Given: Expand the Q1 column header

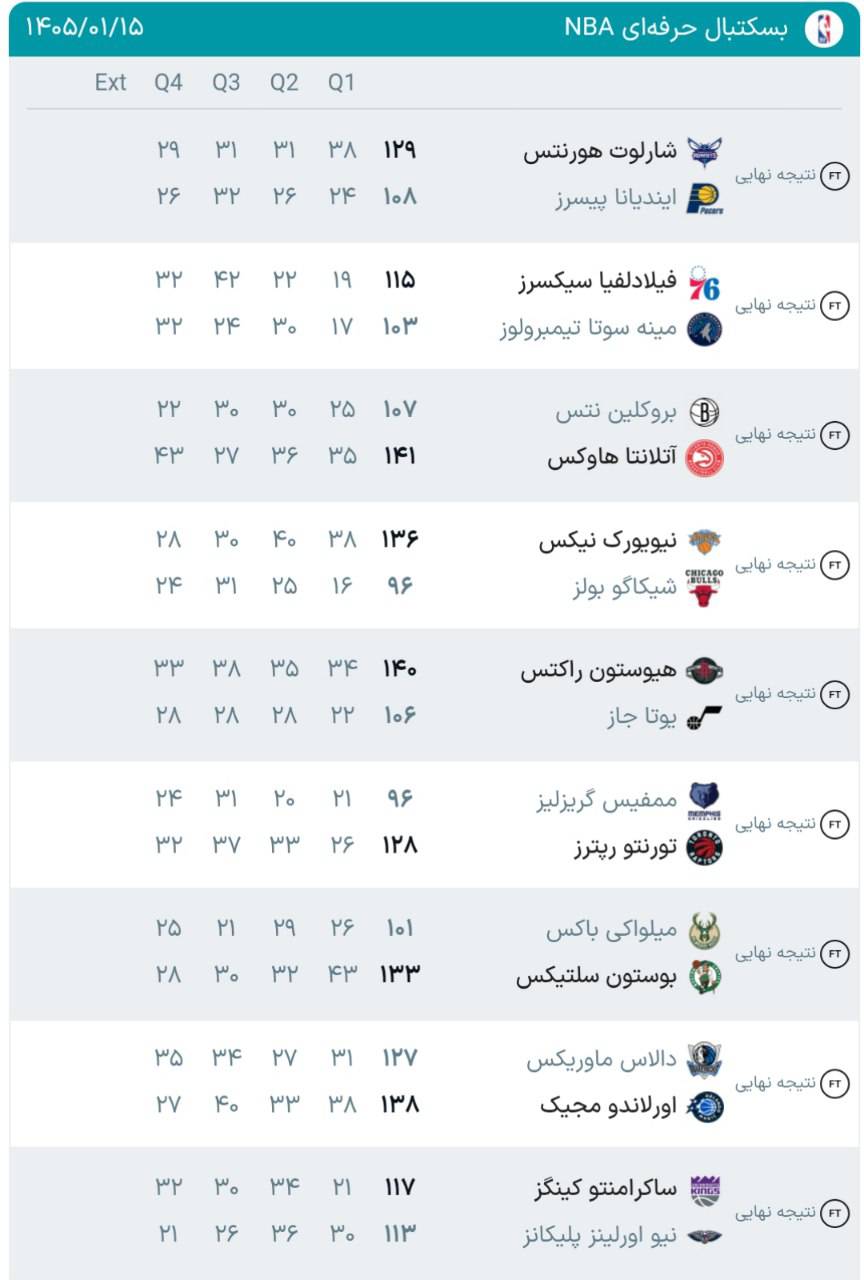Looking at the screenshot, I should 341,83.
